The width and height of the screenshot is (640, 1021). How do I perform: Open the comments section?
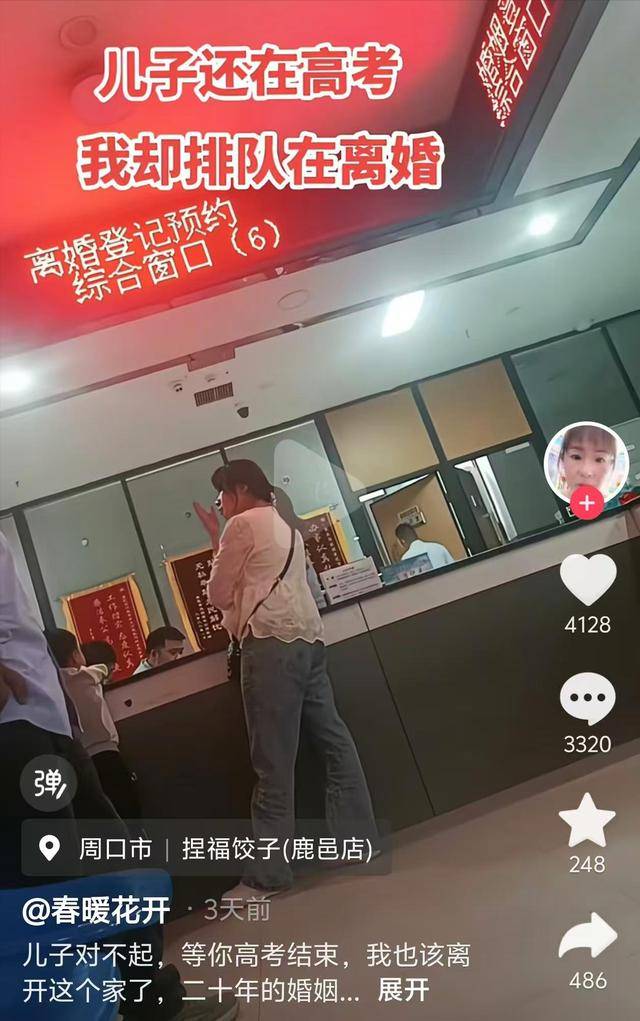[x=587, y=699]
